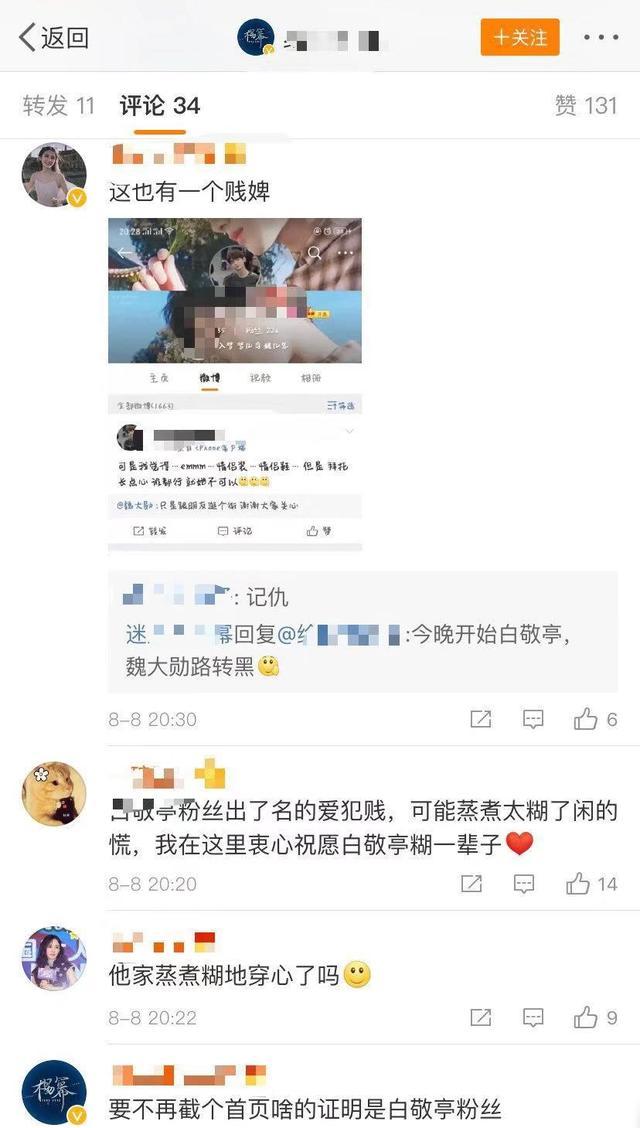This screenshot has height=1128, width=640.
Task: View profile of the 这也有一个贱婢 commenter
Action: (x=54, y=175)
